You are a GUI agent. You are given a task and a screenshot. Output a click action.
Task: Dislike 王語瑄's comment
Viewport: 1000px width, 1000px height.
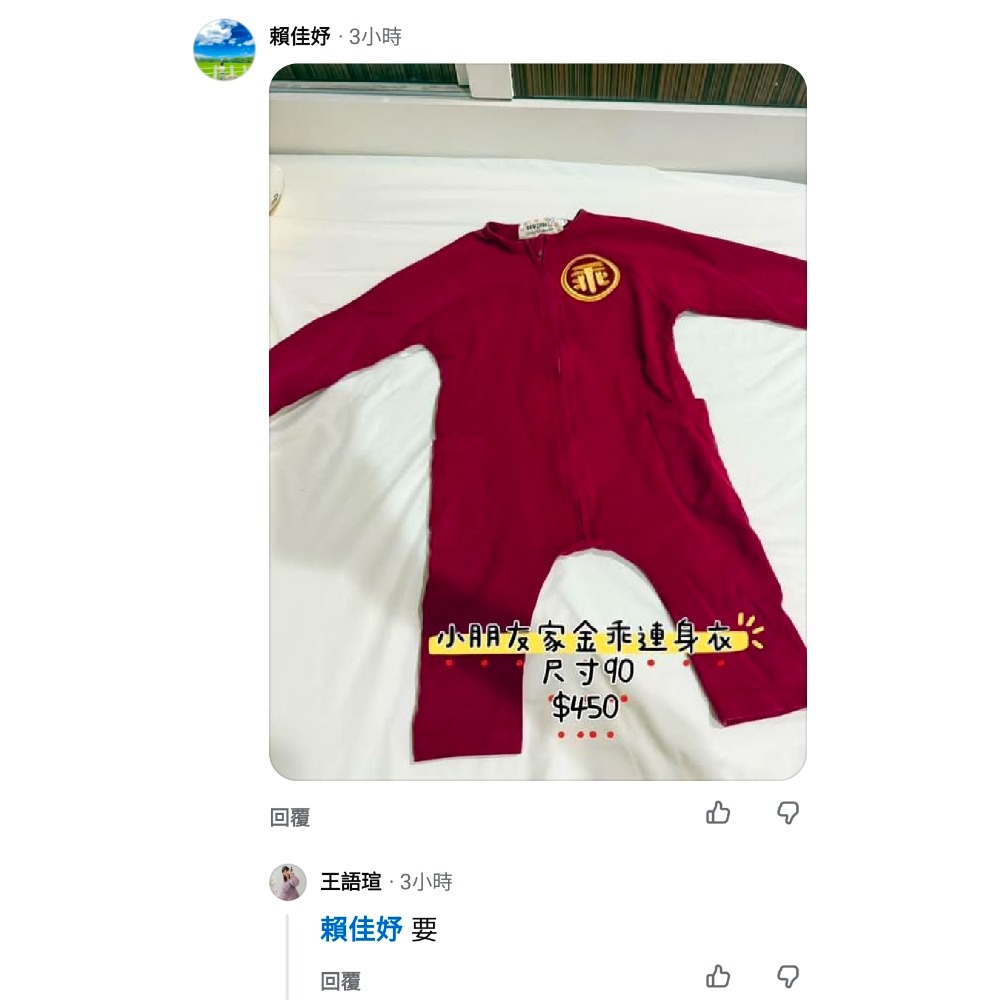click(788, 977)
